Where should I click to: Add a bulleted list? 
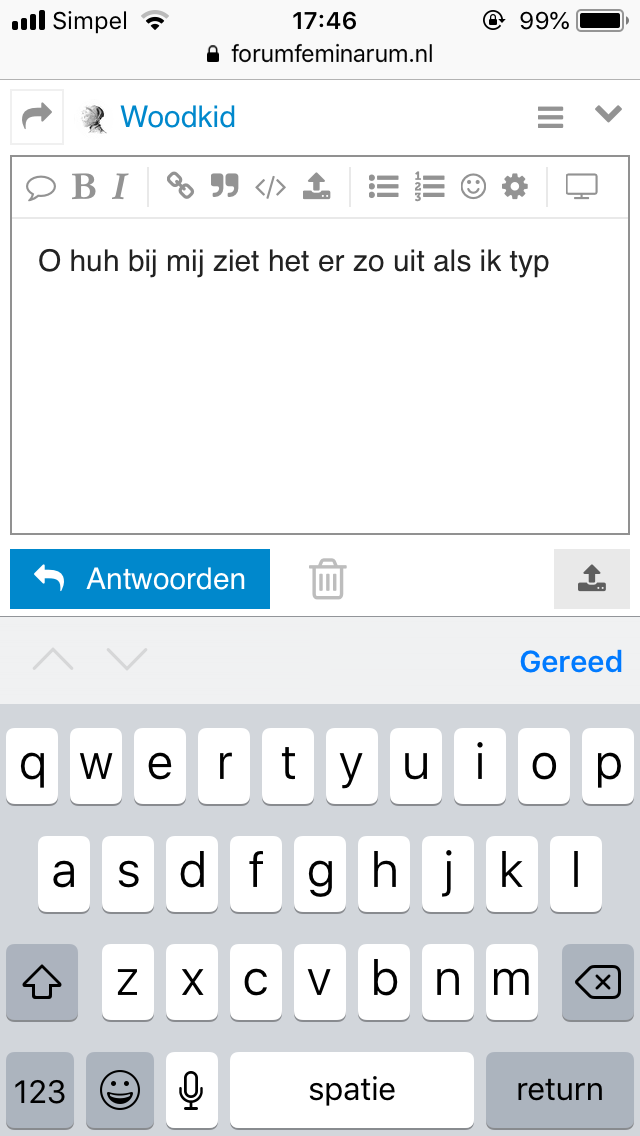(x=383, y=186)
